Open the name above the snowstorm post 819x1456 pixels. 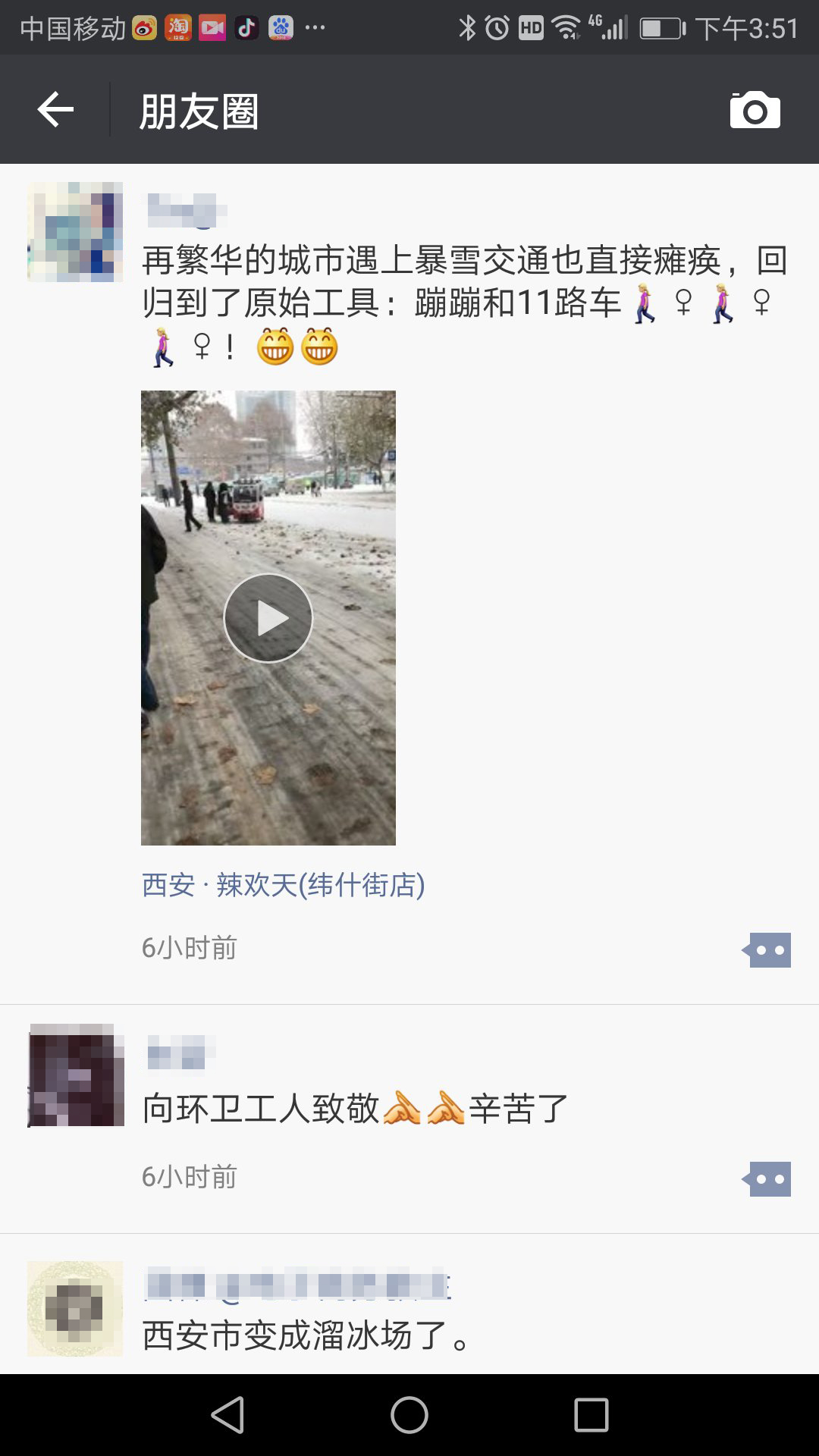click(186, 210)
